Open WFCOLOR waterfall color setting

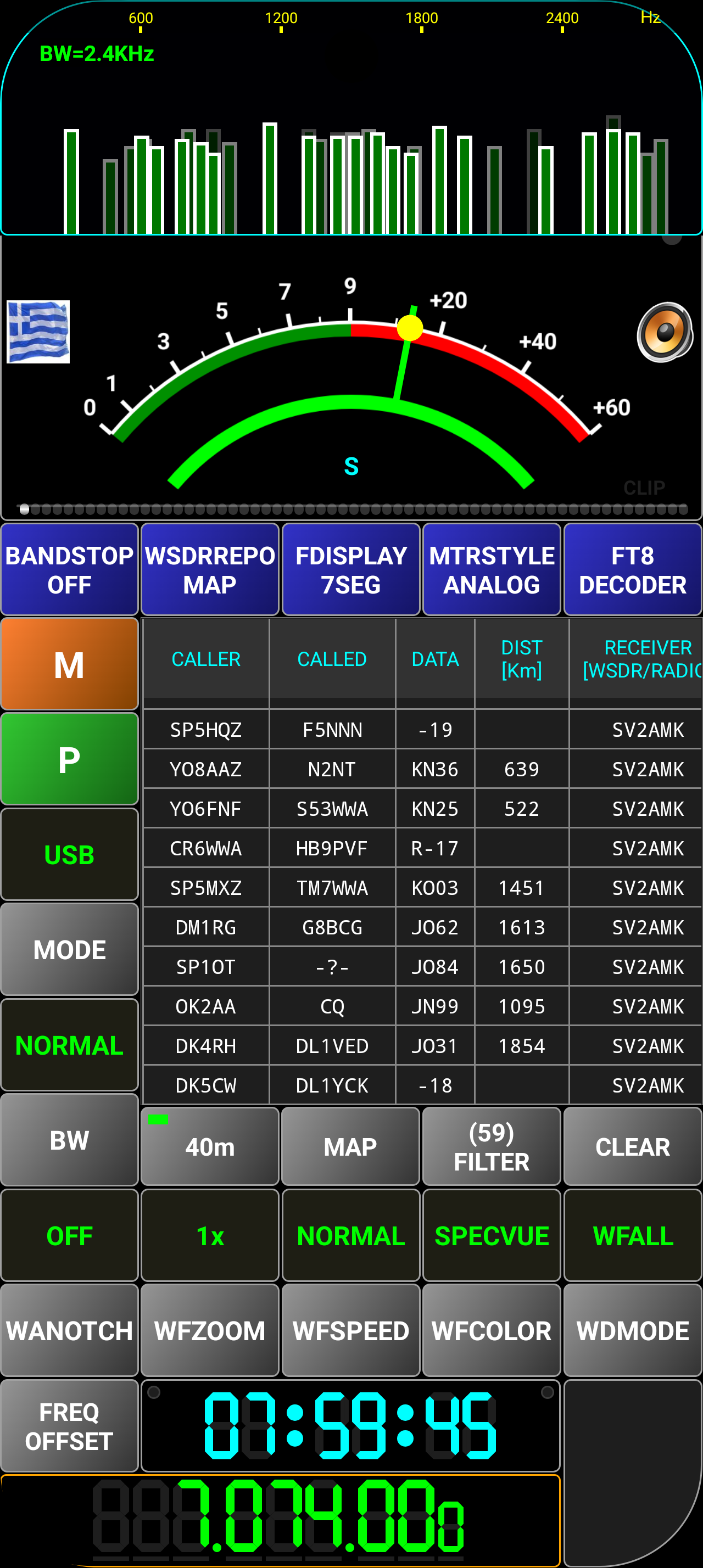(491, 1331)
